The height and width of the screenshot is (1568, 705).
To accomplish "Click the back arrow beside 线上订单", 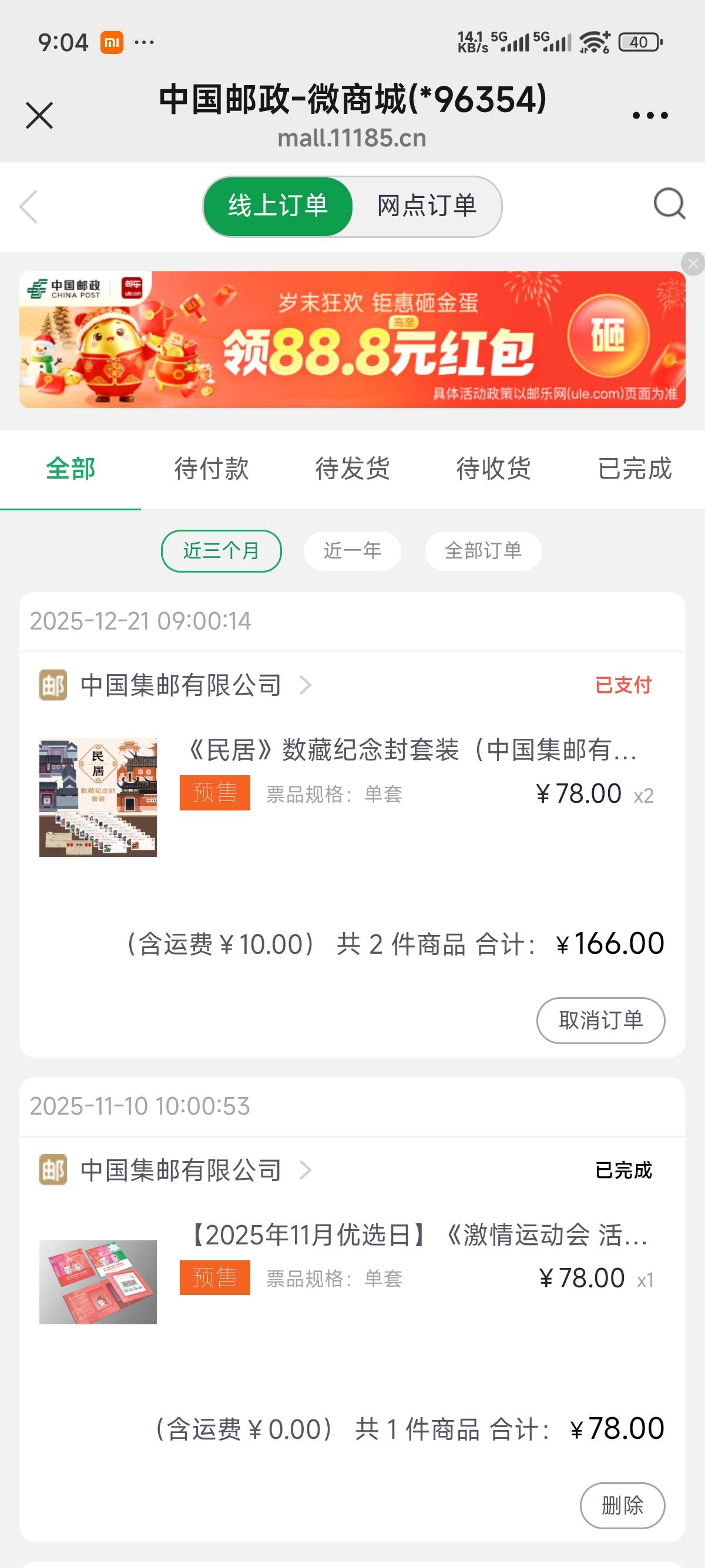I will pyautogui.click(x=28, y=207).
